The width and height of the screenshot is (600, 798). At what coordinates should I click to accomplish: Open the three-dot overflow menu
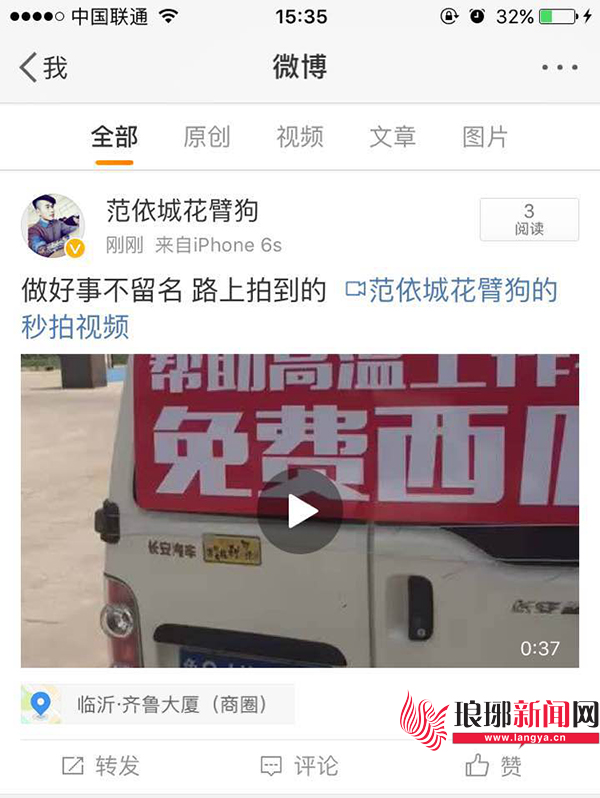pyautogui.click(x=559, y=68)
